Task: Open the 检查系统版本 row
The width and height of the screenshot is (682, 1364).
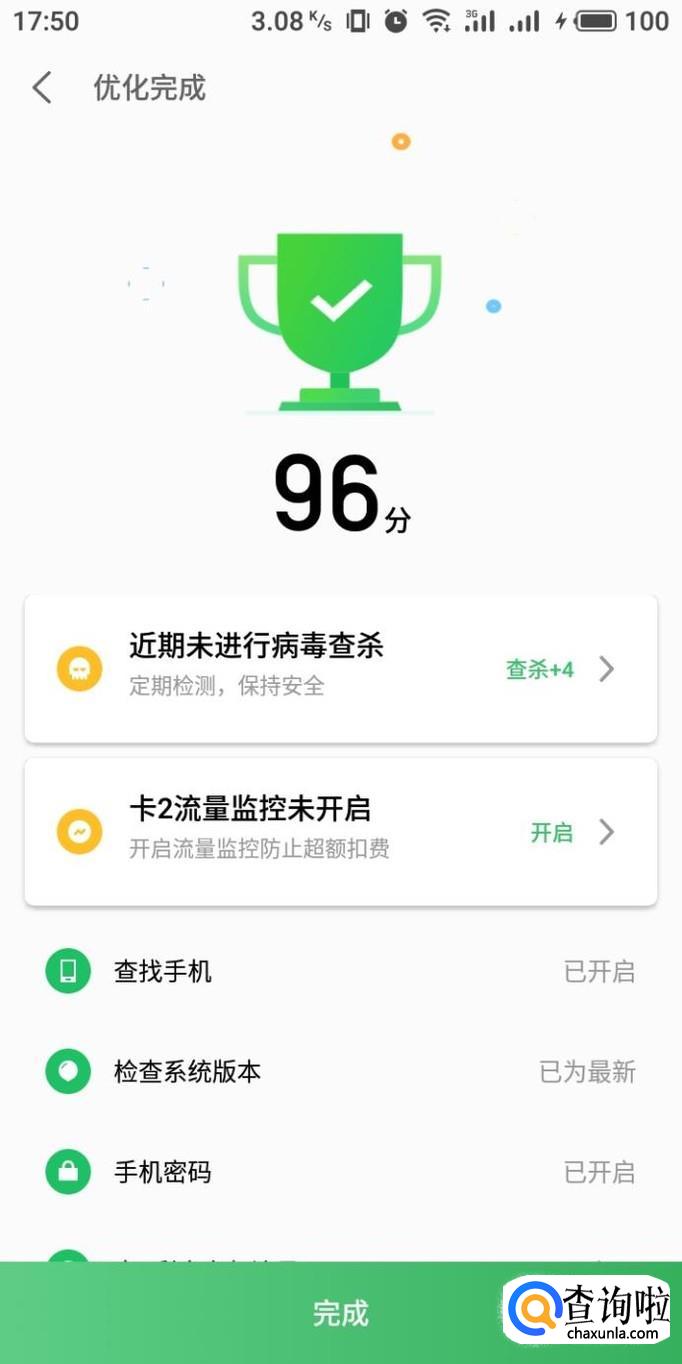Action: pyautogui.click(x=340, y=1072)
